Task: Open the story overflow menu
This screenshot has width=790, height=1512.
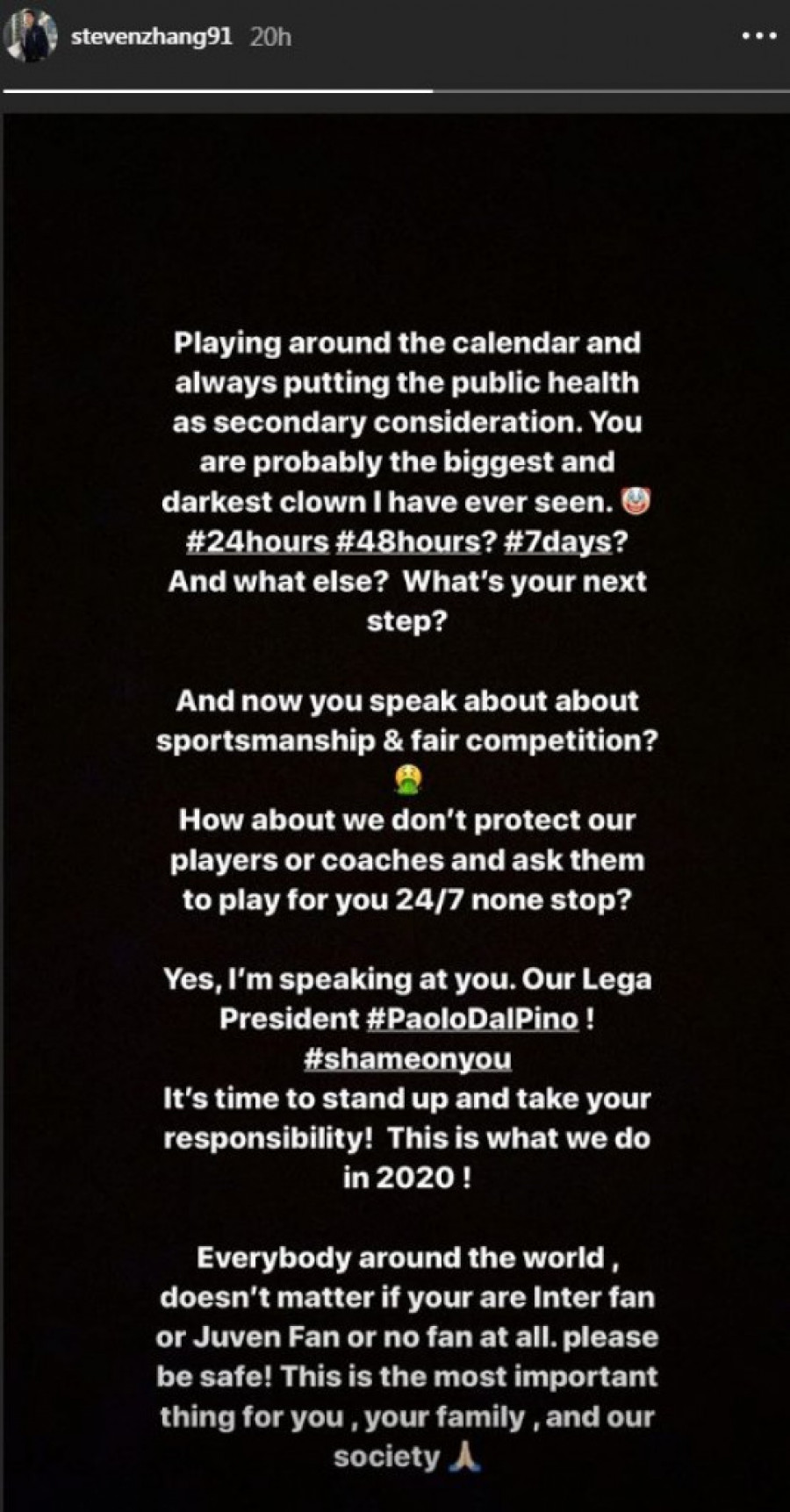Action: point(758,37)
